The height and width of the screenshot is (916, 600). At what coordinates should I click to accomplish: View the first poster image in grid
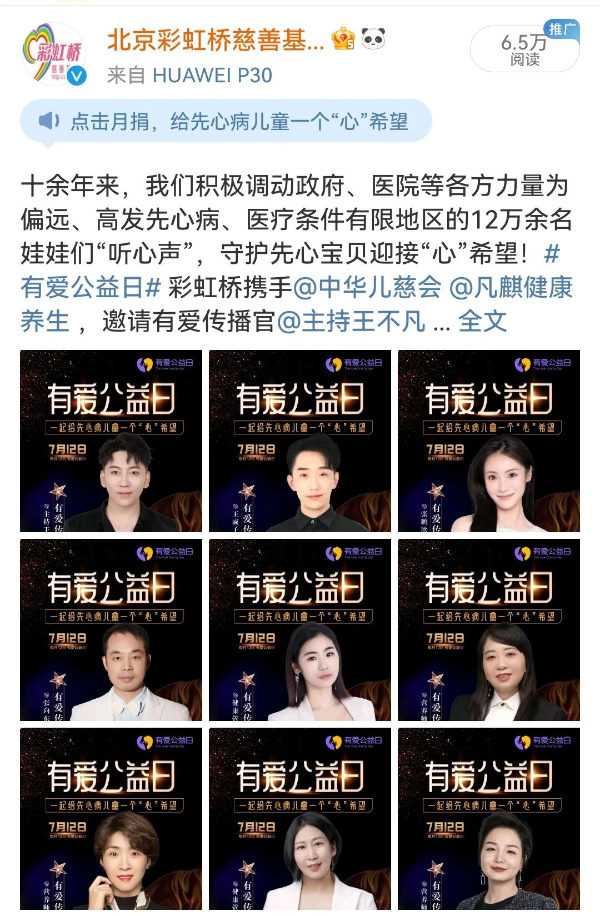111,440
